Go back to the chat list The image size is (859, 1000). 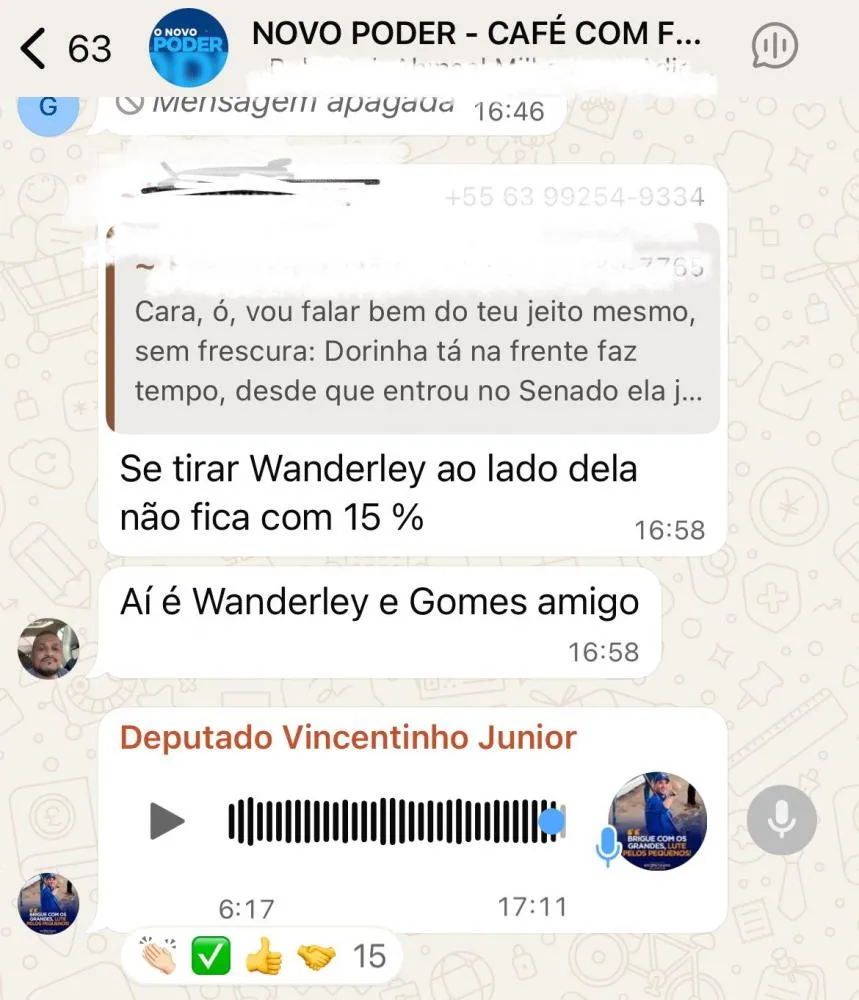35,48
